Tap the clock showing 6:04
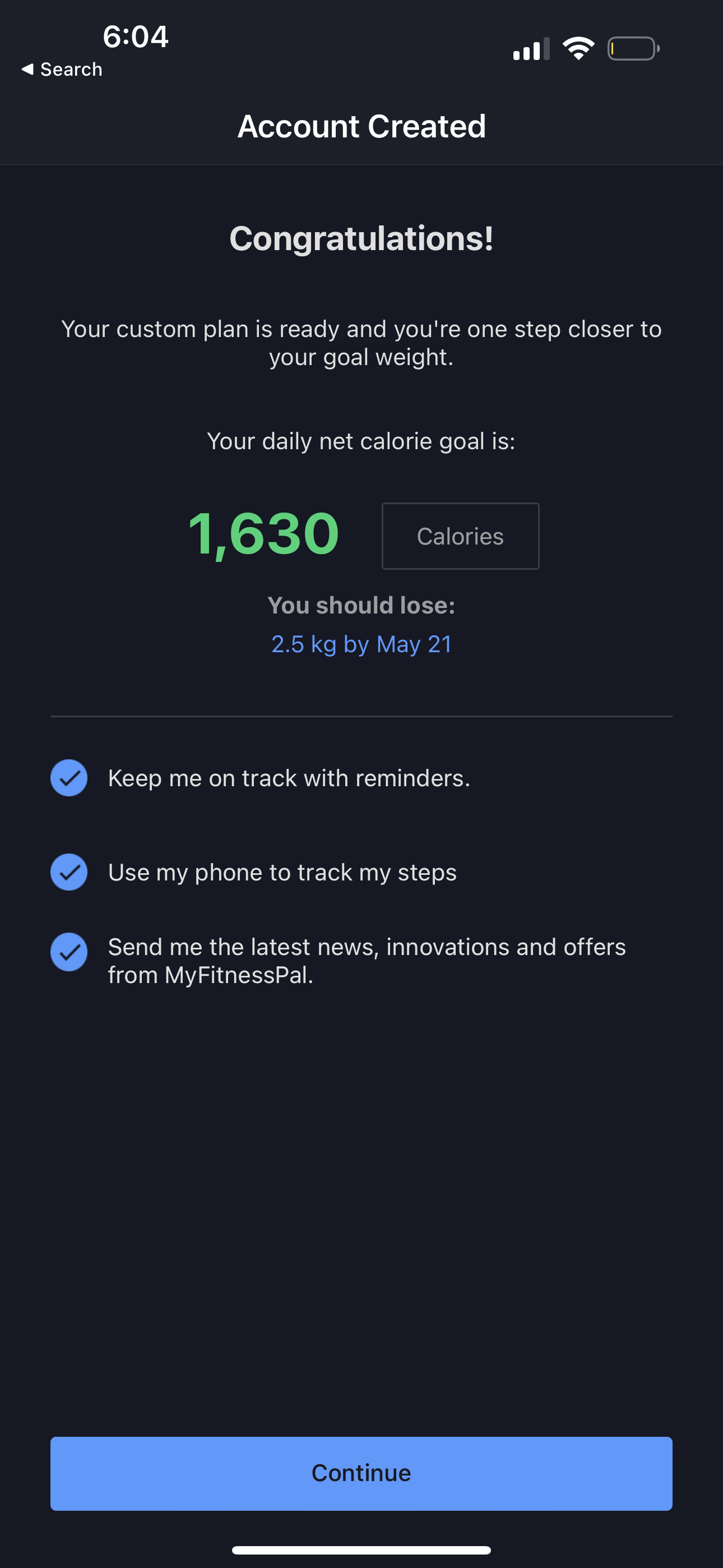Image resolution: width=723 pixels, height=1568 pixels. 135,36
